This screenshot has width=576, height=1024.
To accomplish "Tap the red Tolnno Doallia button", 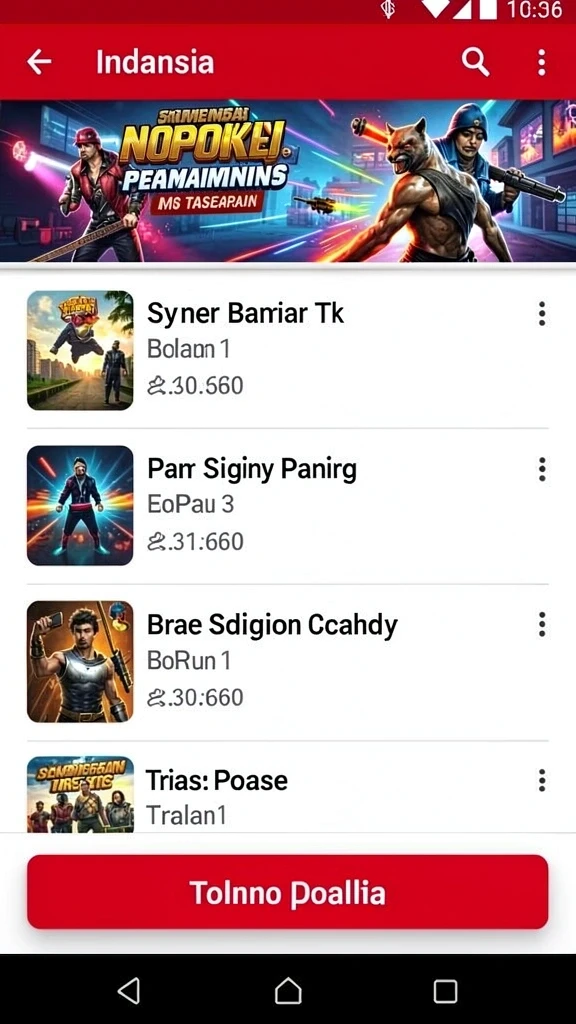I will pos(287,892).
